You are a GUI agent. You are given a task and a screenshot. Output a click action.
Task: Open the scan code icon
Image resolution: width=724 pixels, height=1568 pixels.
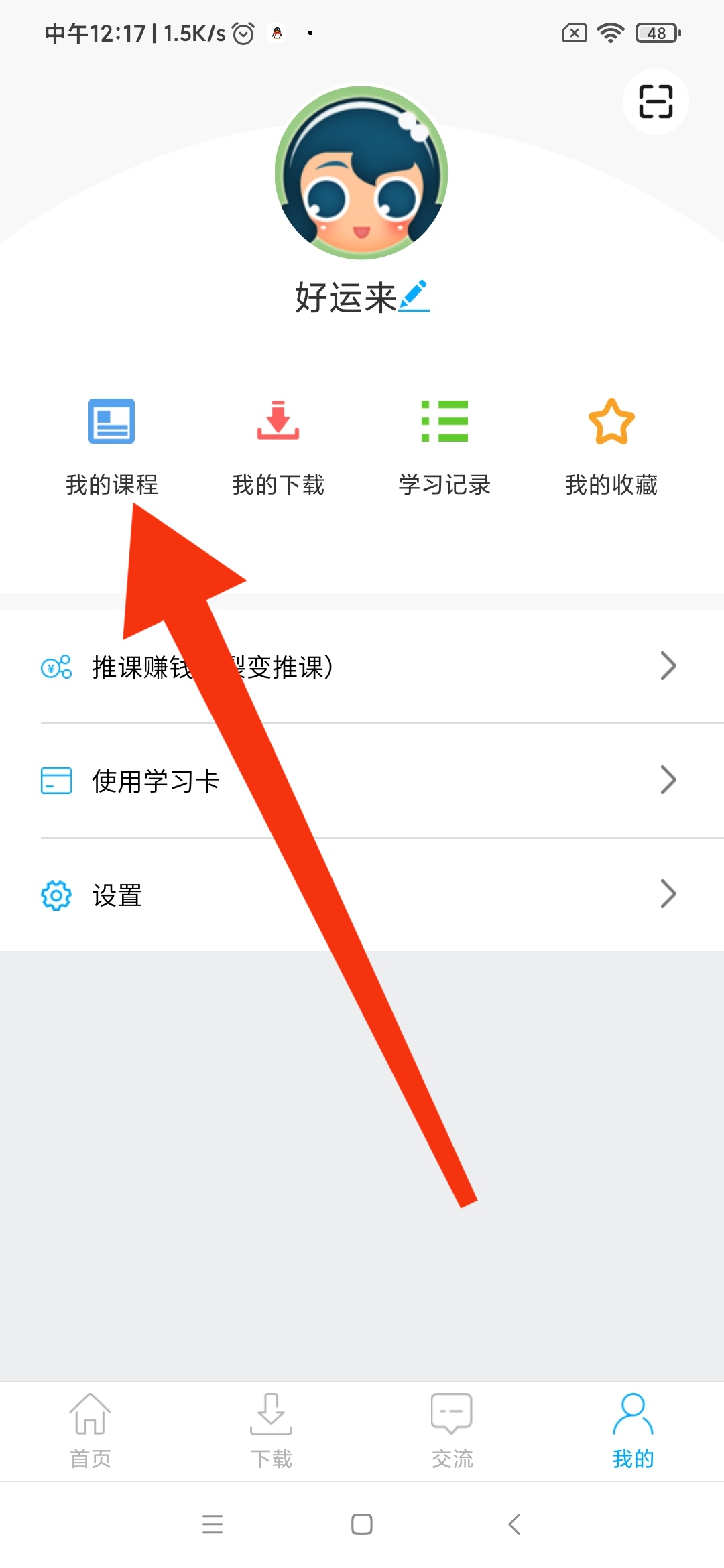[655, 102]
